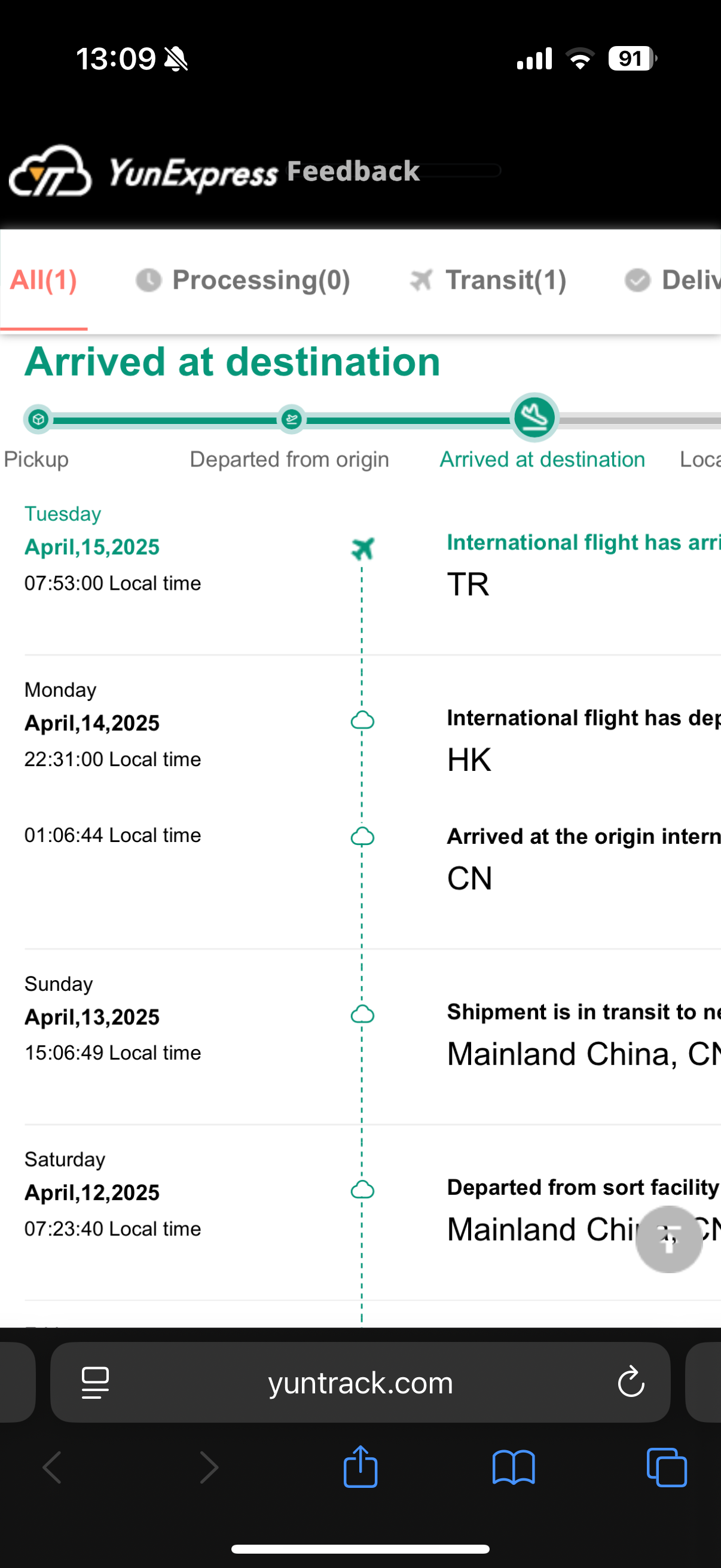Show all open browser tabs
721x1568 pixels.
[x=666, y=1468]
